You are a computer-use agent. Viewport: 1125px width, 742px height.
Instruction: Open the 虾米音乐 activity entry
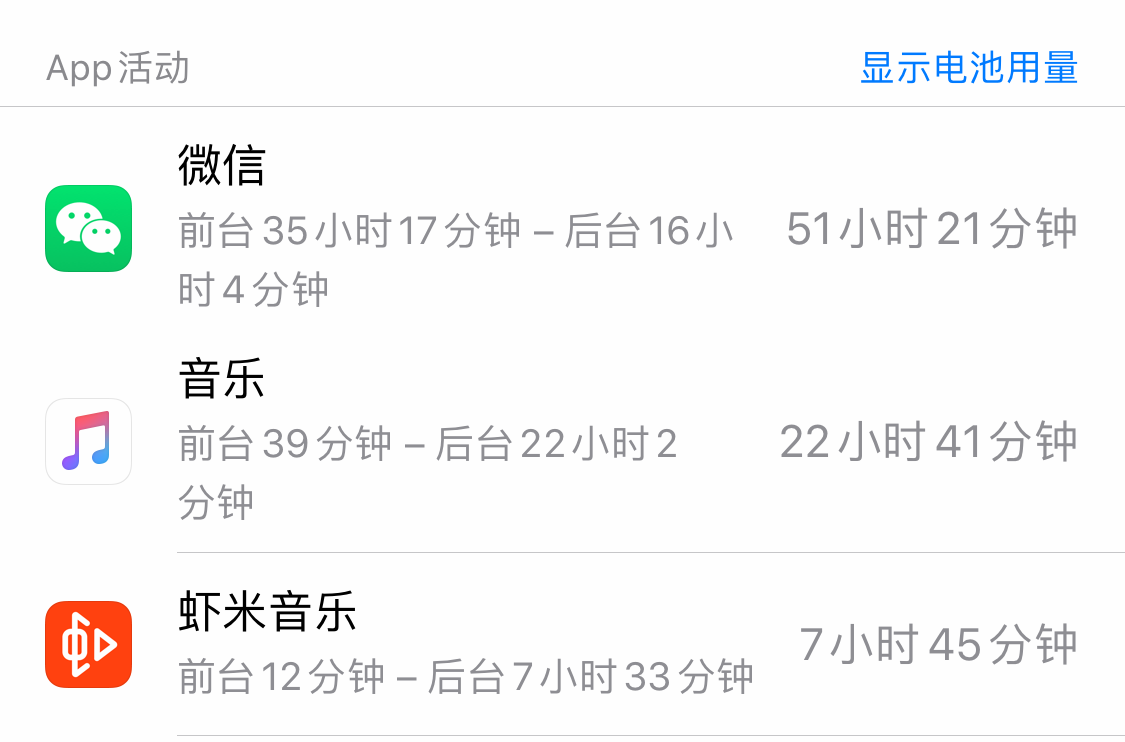click(x=562, y=644)
